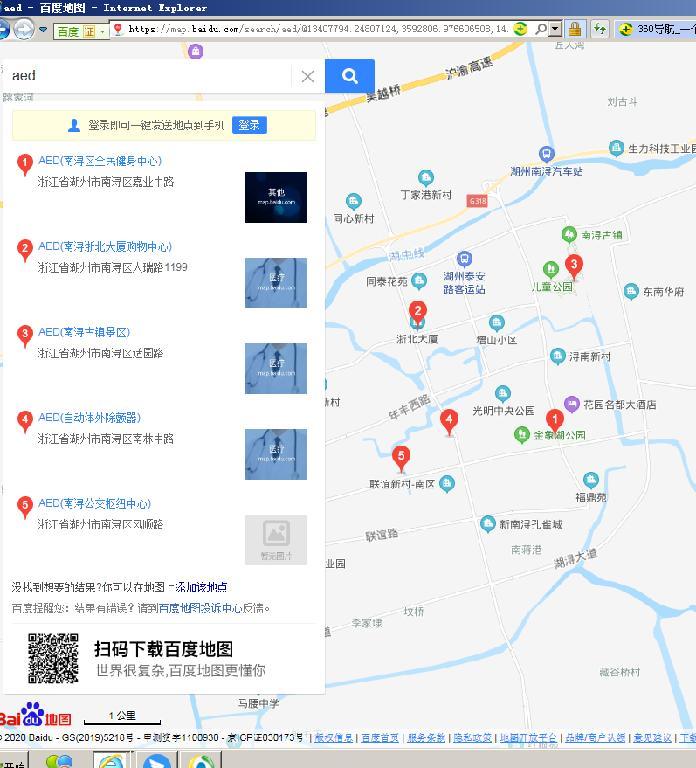Open result 1 AED(南浔区全民健身中心)
The height and width of the screenshot is (768, 696).
tap(100, 160)
